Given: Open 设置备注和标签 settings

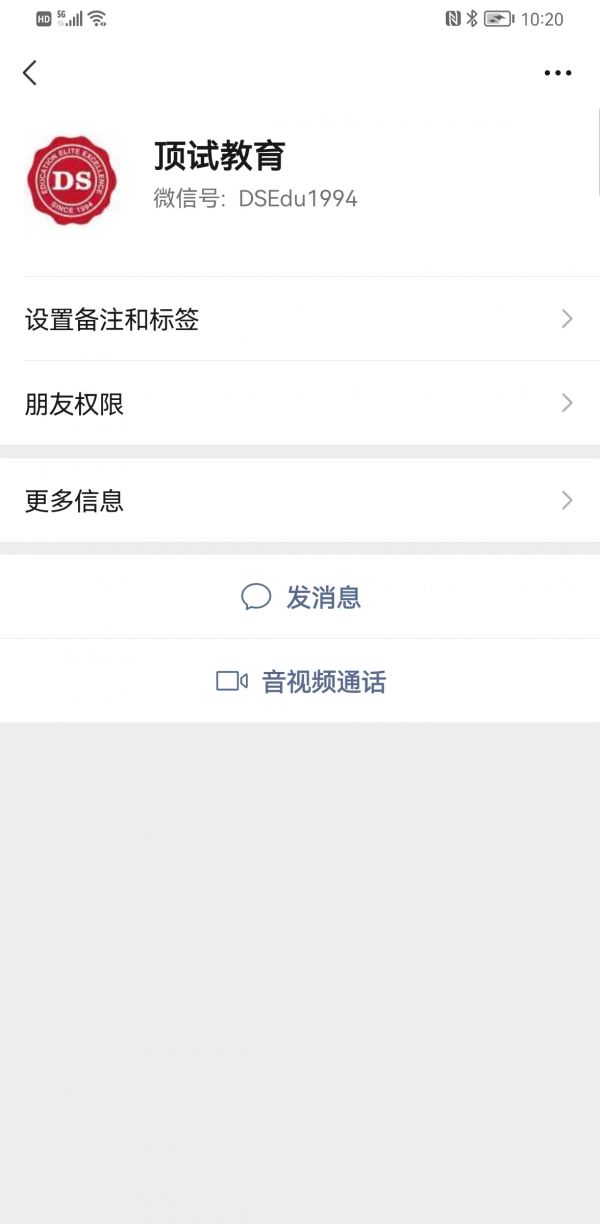Looking at the screenshot, I should coord(300,320).
